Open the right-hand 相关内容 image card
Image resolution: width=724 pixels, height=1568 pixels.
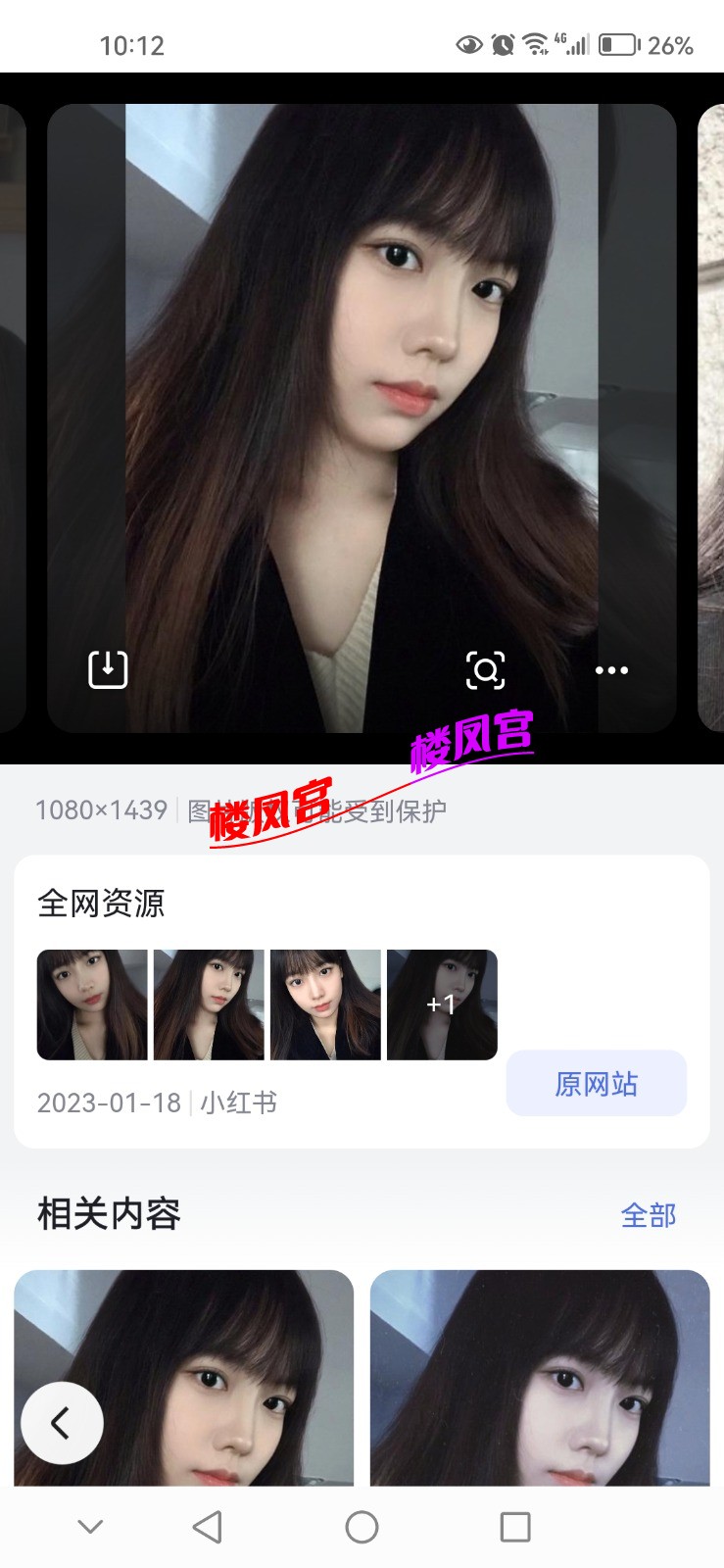[540, 1377]
